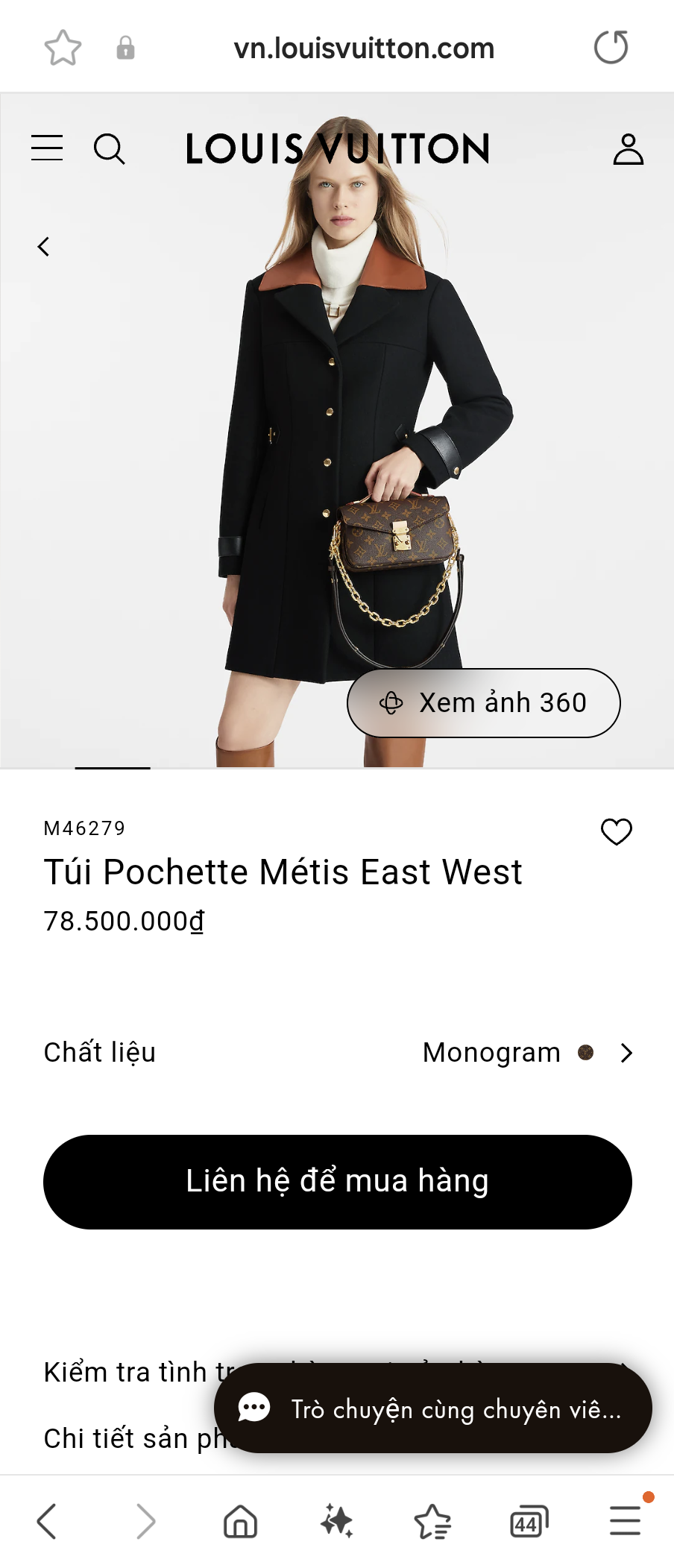Reload the page using the refresh icon
The image size is (674, 1568).
coord(611,47)
